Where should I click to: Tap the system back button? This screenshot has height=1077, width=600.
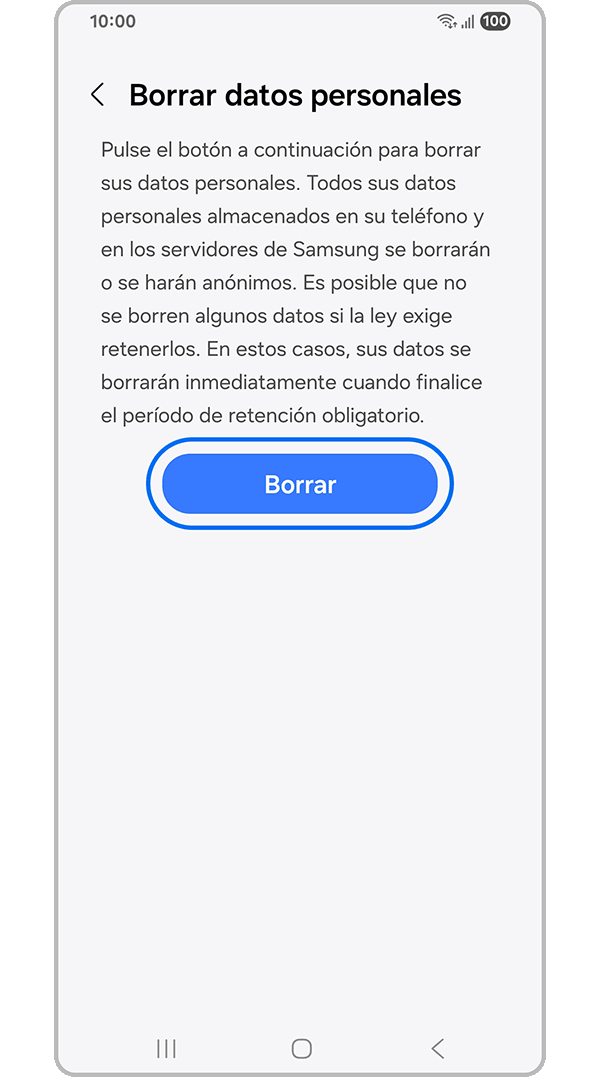437,1048
